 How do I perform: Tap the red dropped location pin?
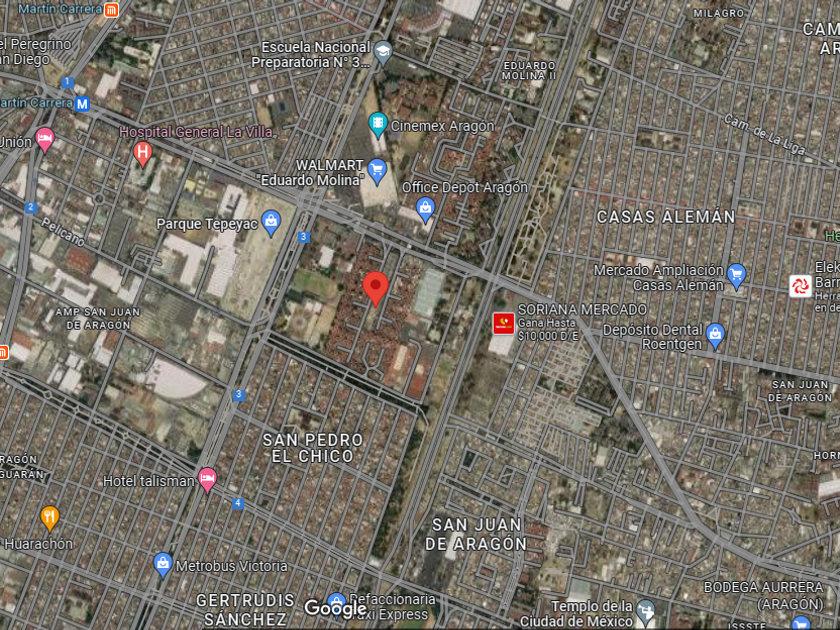click(x=376, y=288)
